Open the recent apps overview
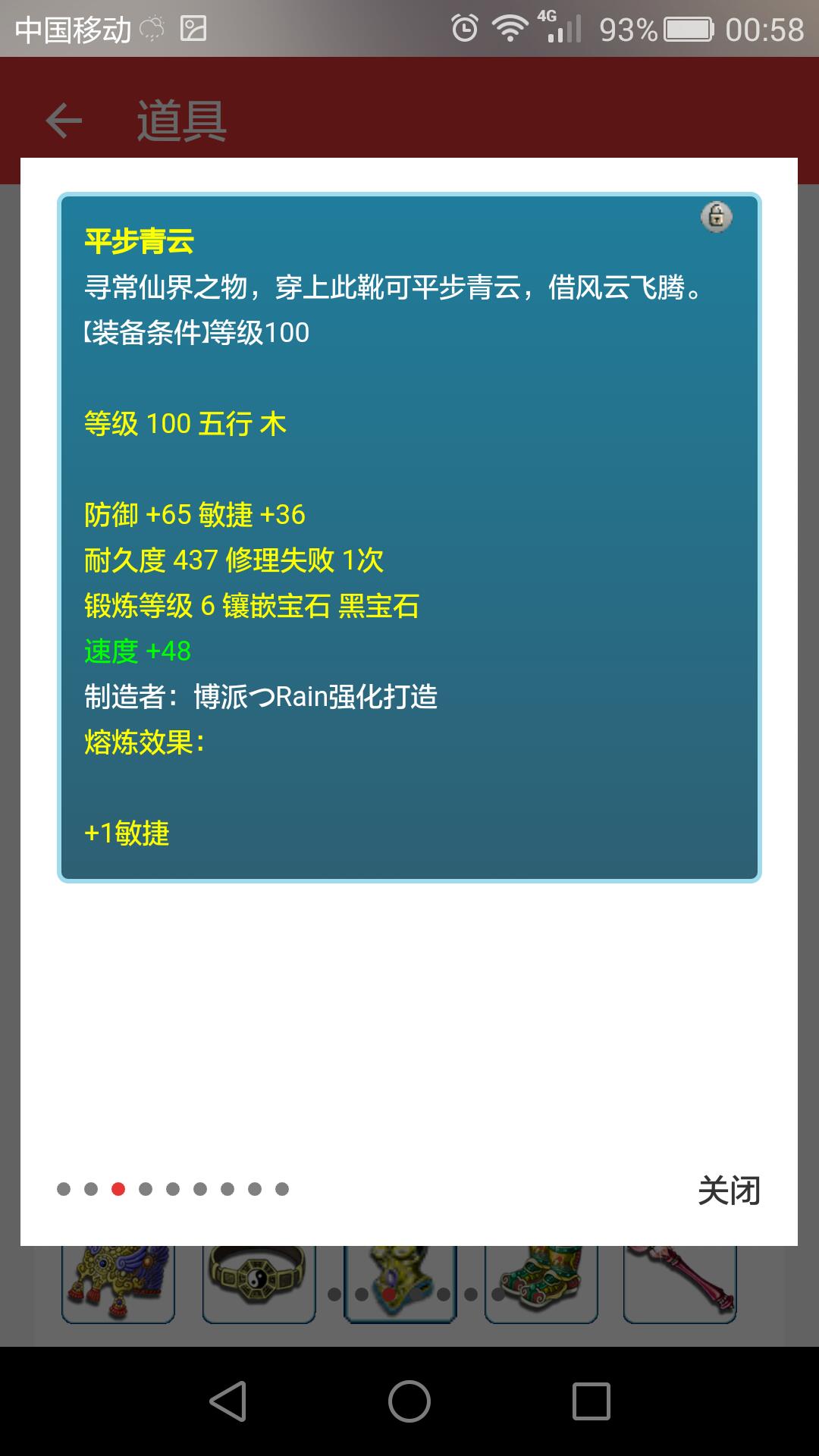The width and height of the screenshot is (819, 1456). coord(591,1401)
